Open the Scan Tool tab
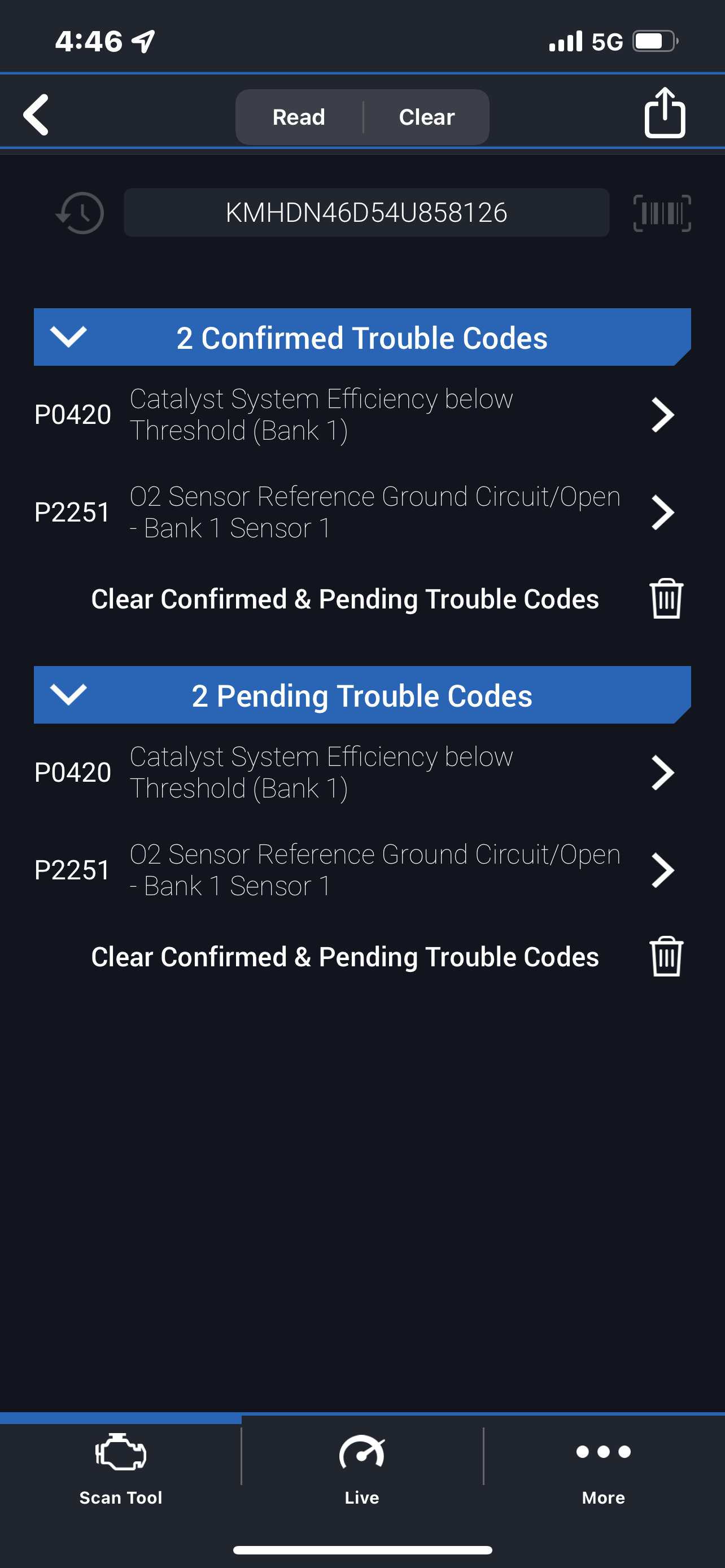 click(120, 1468)
